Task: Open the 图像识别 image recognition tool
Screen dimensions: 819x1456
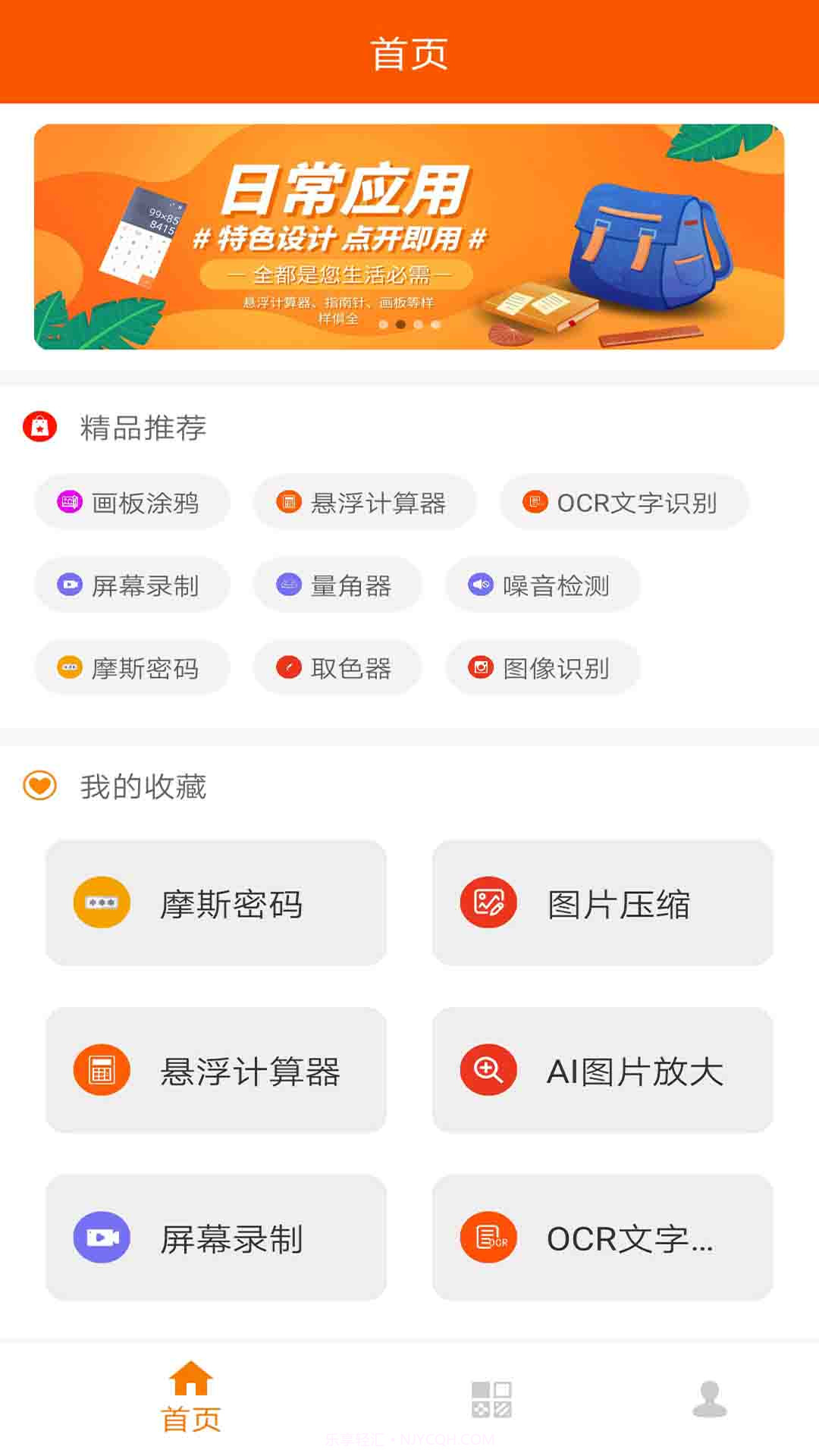Action: tap(541, 668)
